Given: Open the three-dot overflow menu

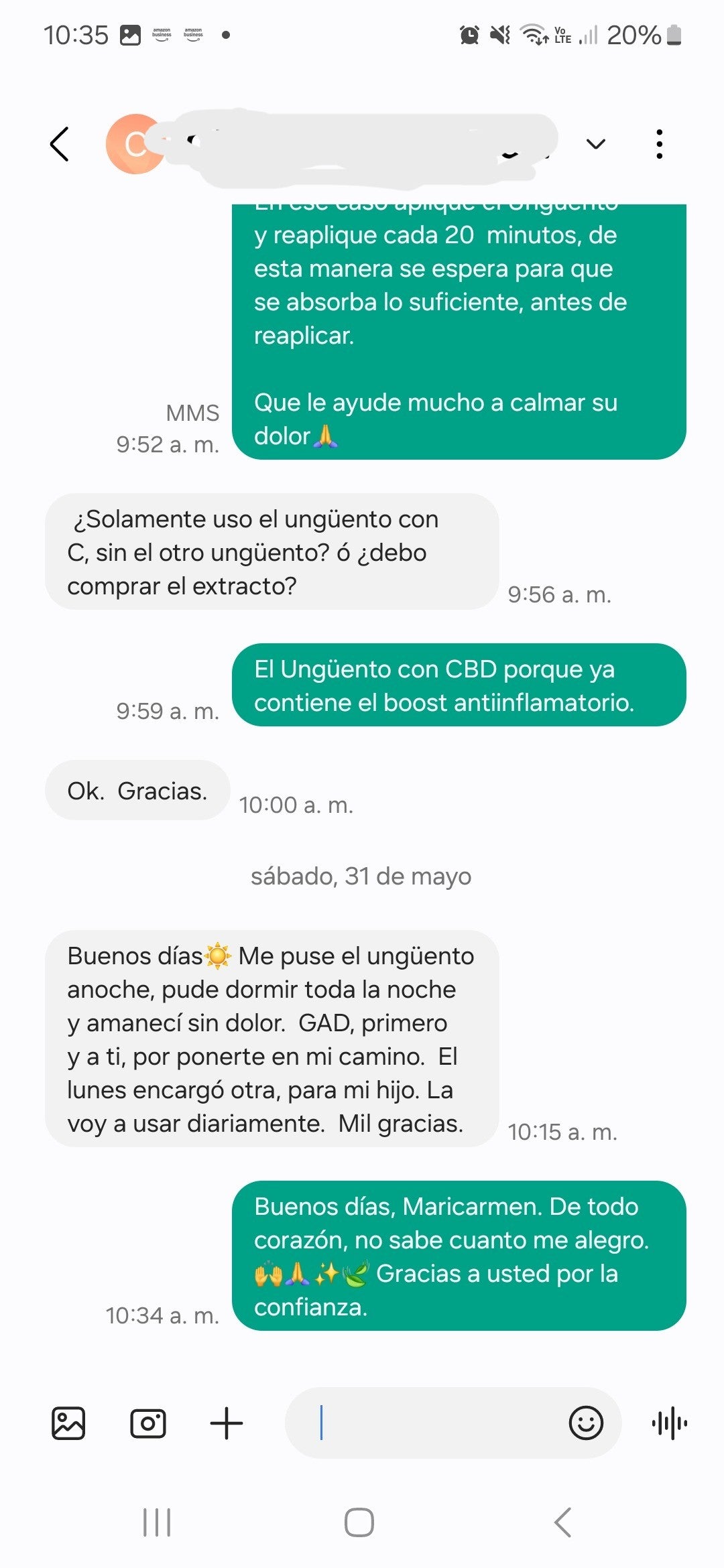Looking at the screenshot, I should tap(660, 144).
